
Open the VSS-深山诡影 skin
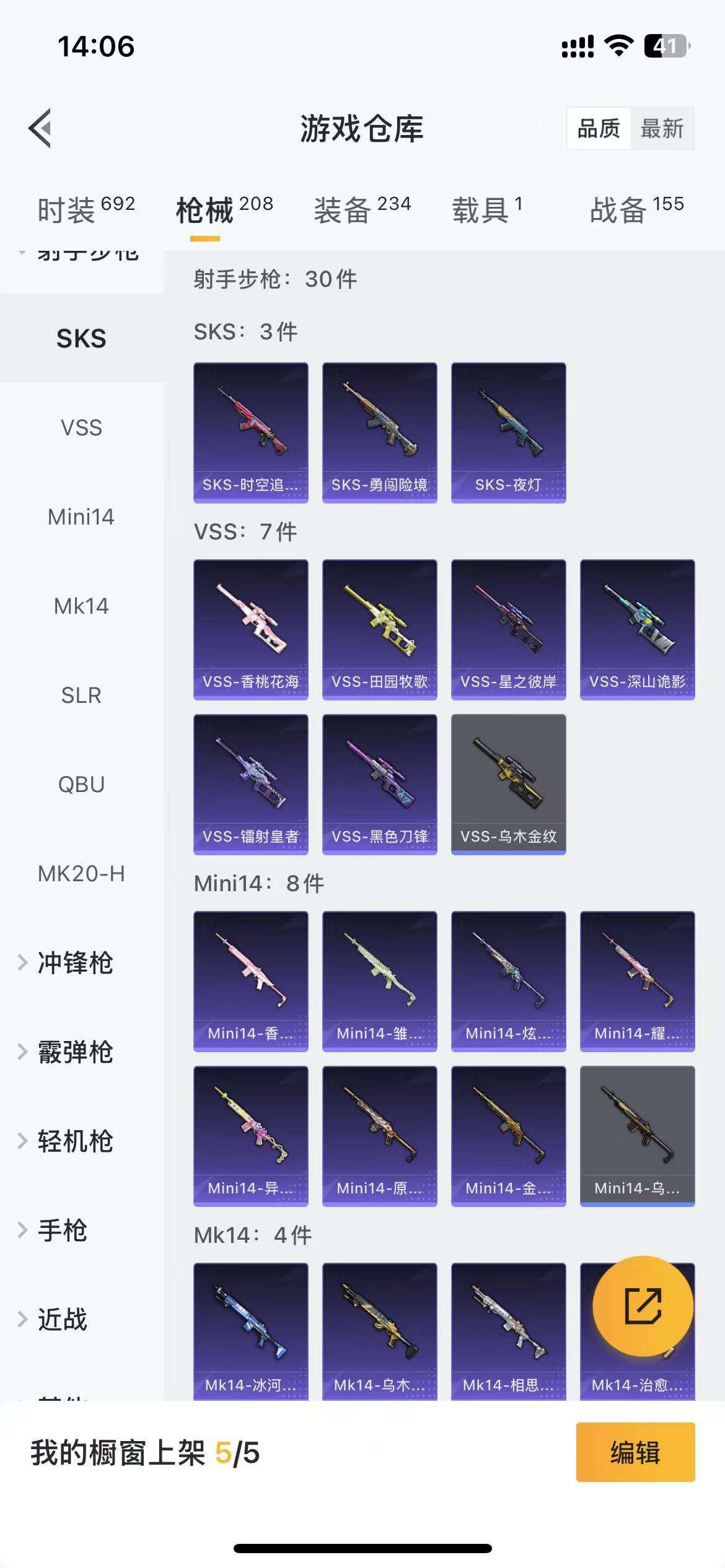click(637, 629)
